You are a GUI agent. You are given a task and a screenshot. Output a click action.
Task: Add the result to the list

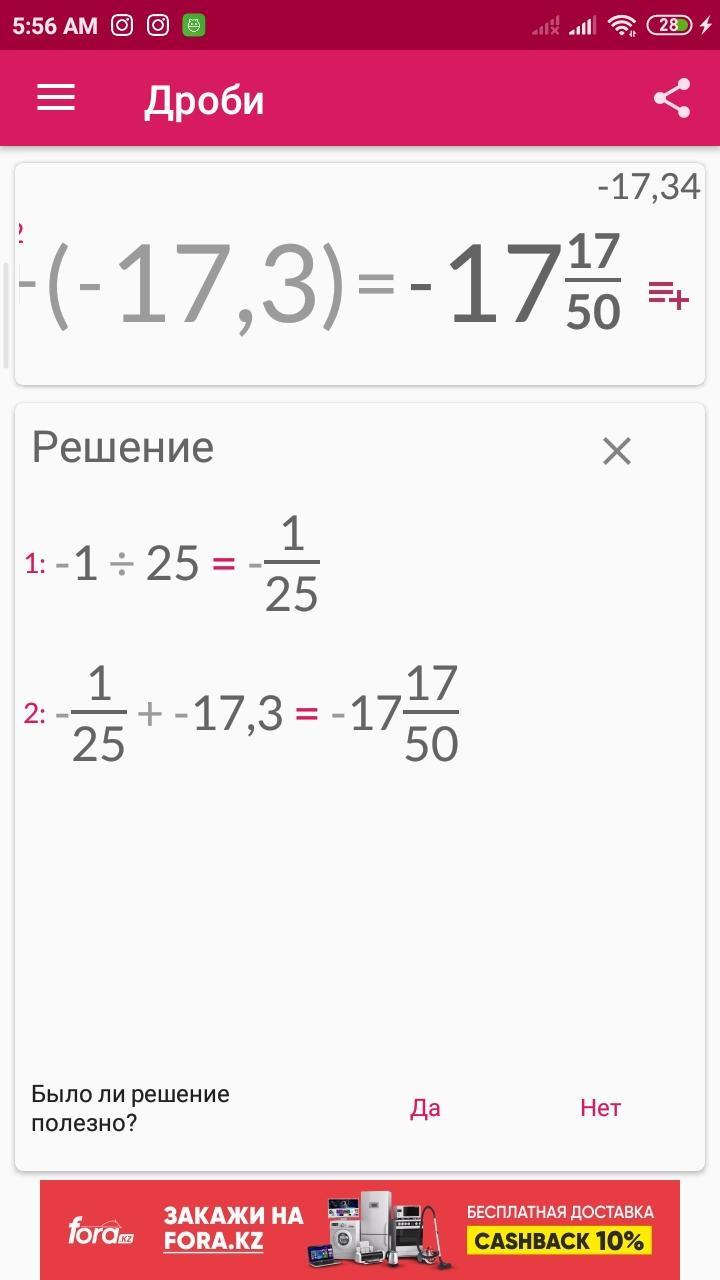click(x=668, y=294)
